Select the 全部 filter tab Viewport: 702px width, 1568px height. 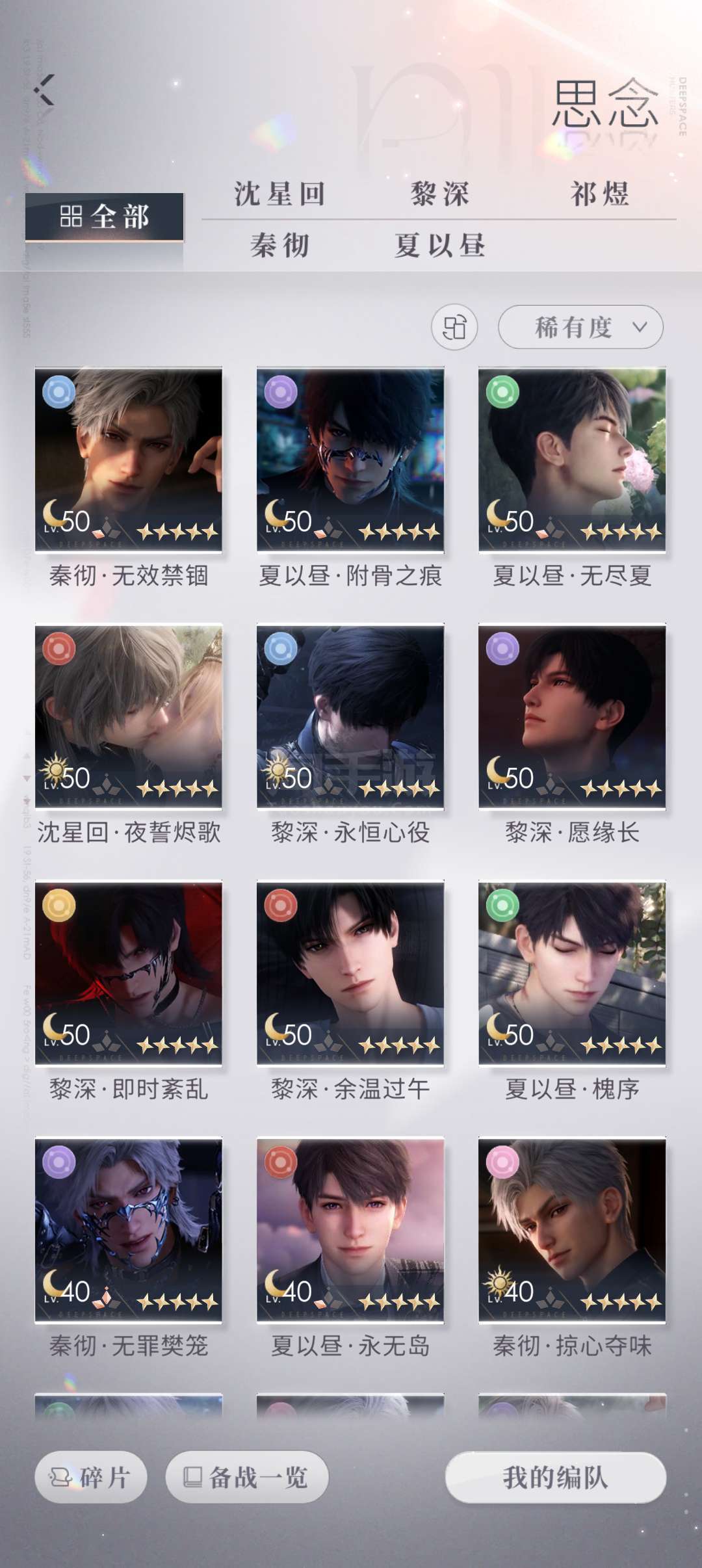point(105,216)
